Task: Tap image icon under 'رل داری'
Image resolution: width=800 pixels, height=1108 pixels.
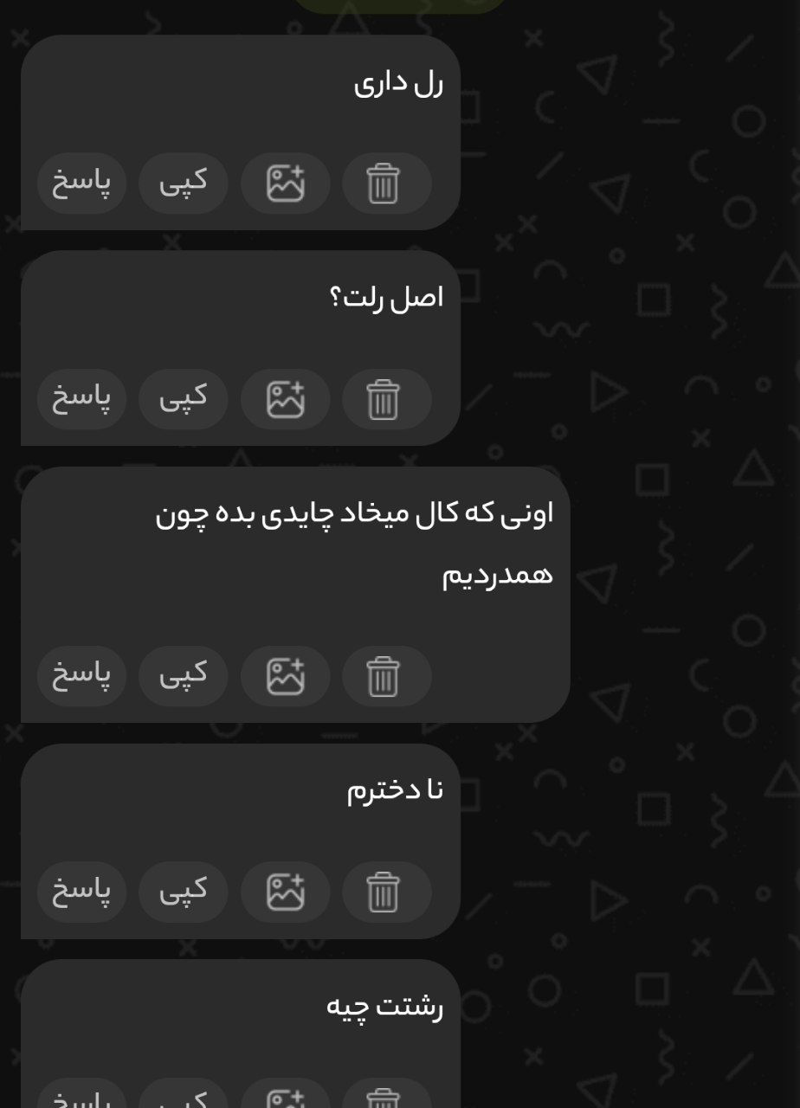Action: tap(285, 183)
